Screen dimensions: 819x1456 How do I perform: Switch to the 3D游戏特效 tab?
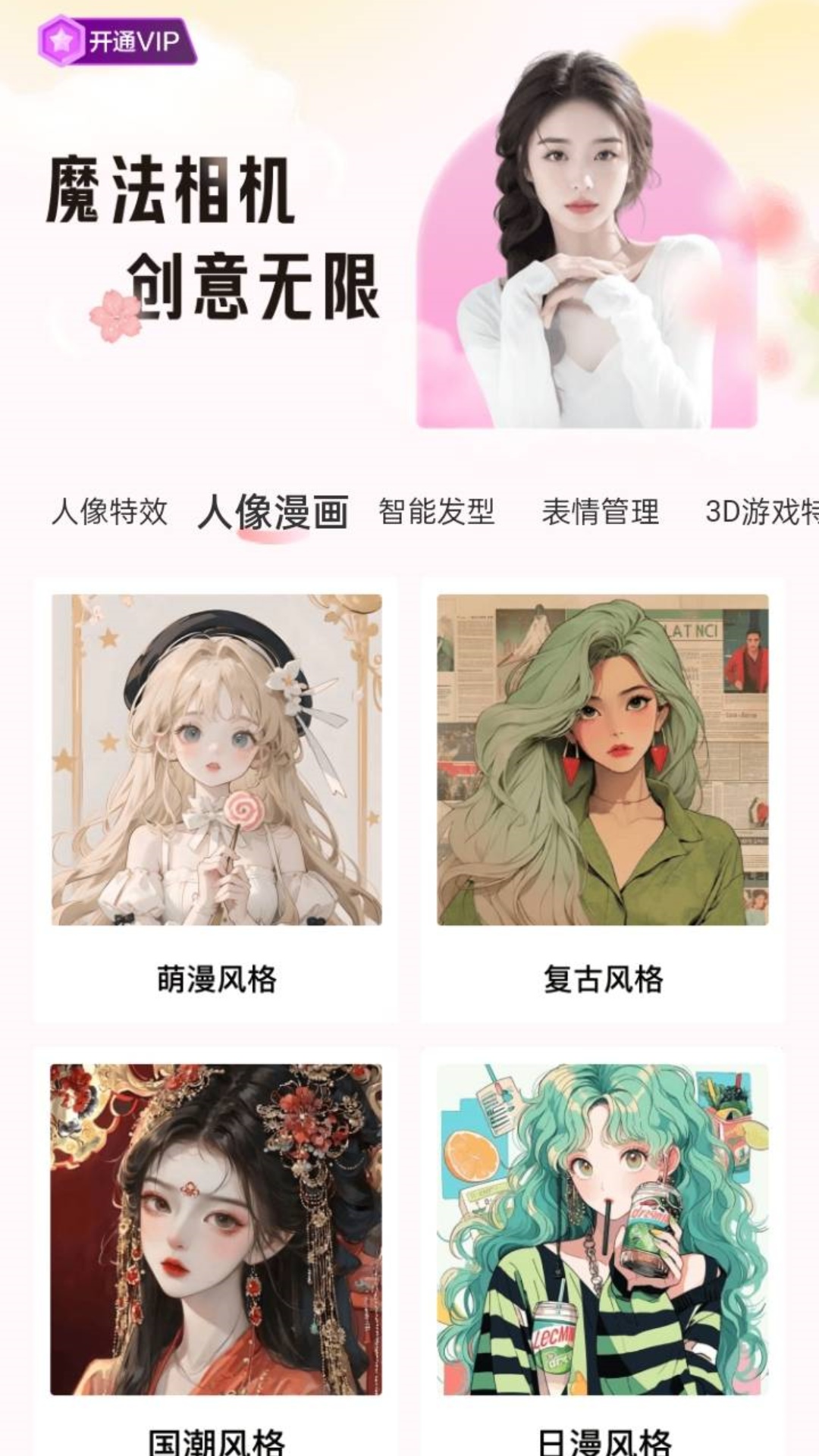coord(761,512)
